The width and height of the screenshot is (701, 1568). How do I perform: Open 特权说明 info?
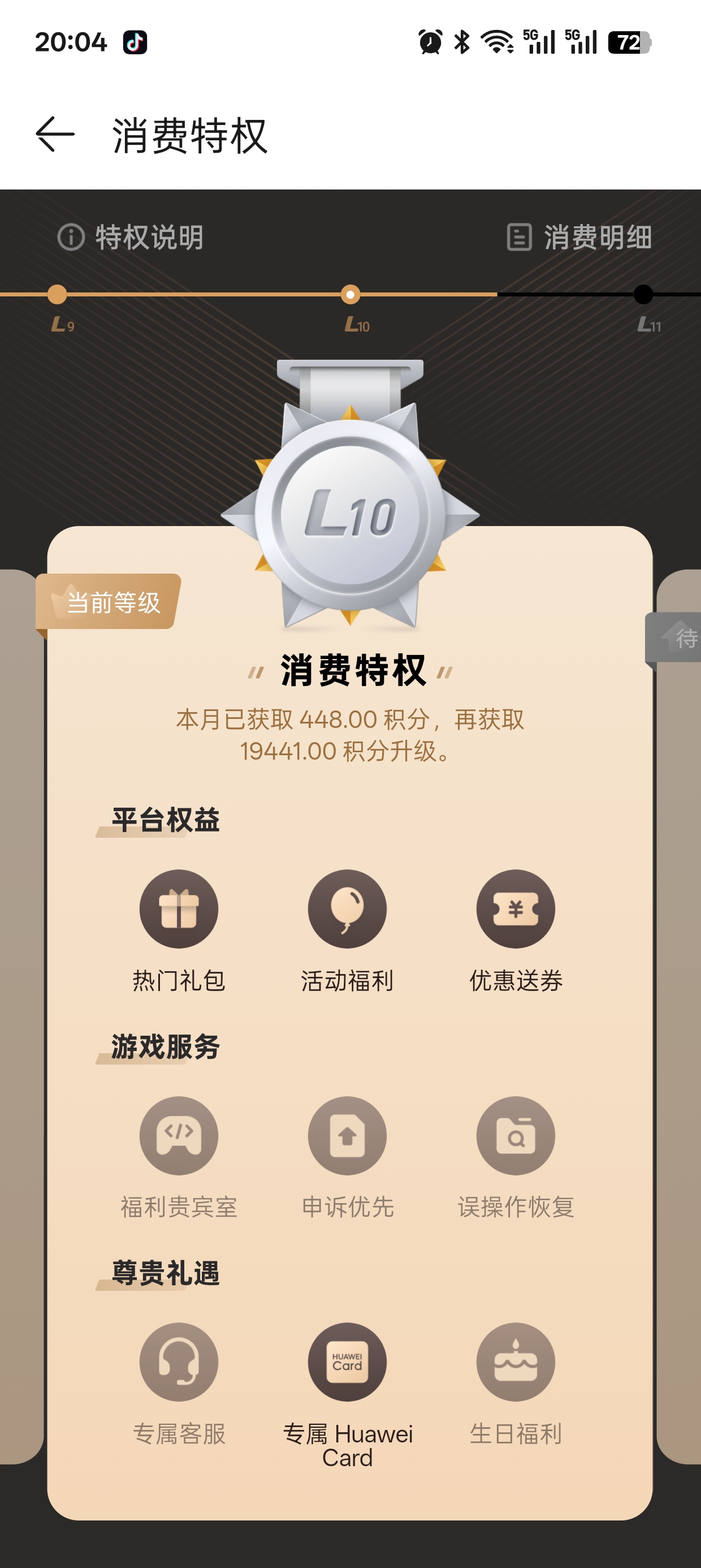[131, 238]
